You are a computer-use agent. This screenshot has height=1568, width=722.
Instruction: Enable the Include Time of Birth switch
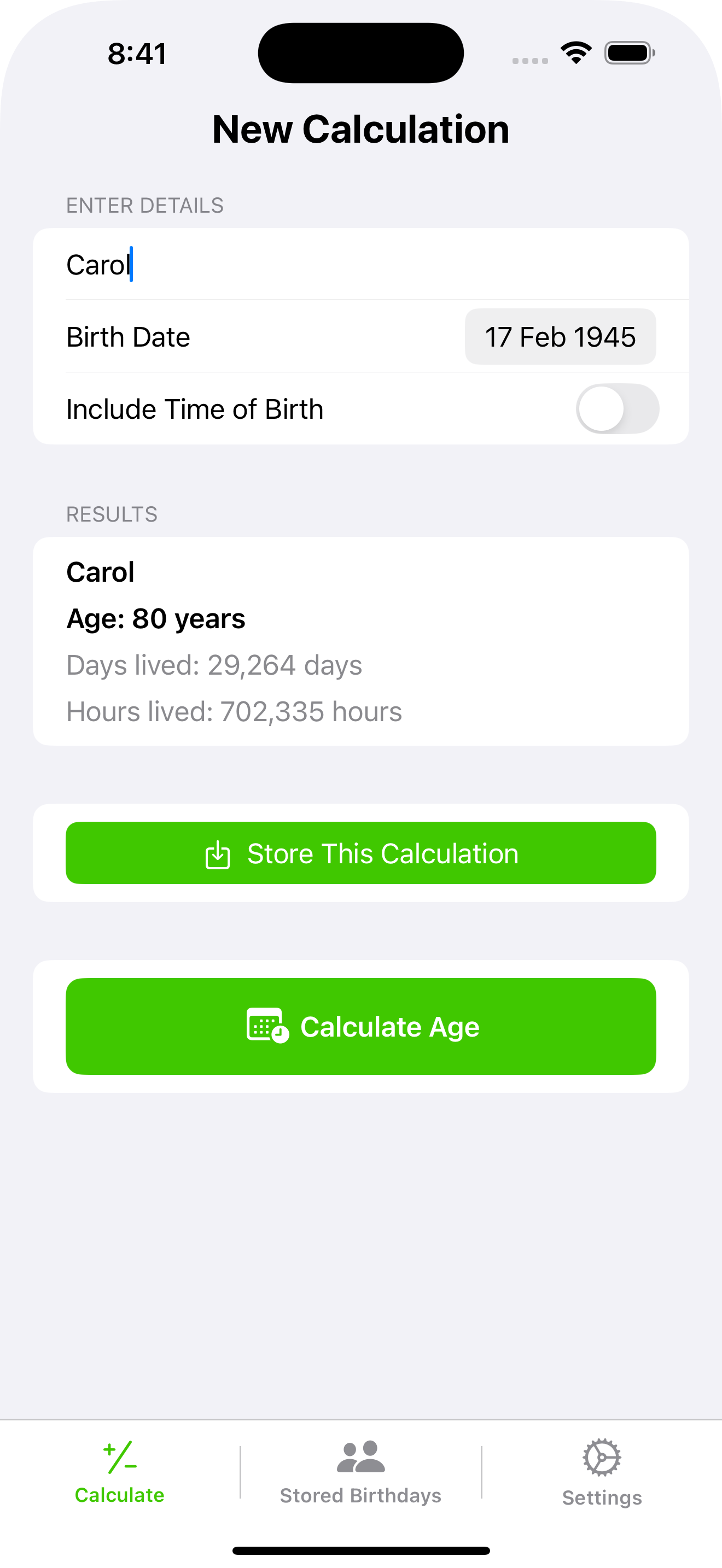pos(618,408)
